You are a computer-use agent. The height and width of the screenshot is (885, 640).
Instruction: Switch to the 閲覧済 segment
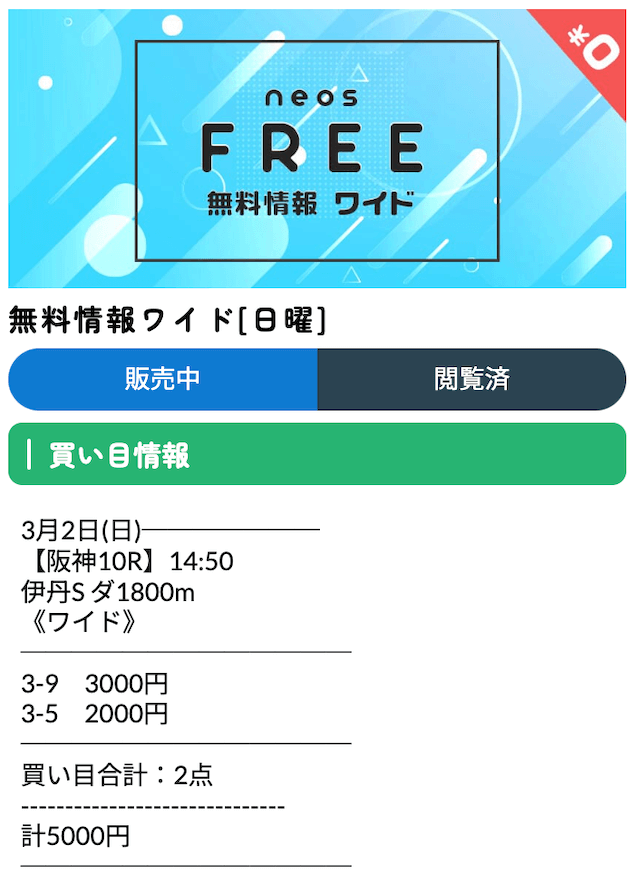[471, 380]
